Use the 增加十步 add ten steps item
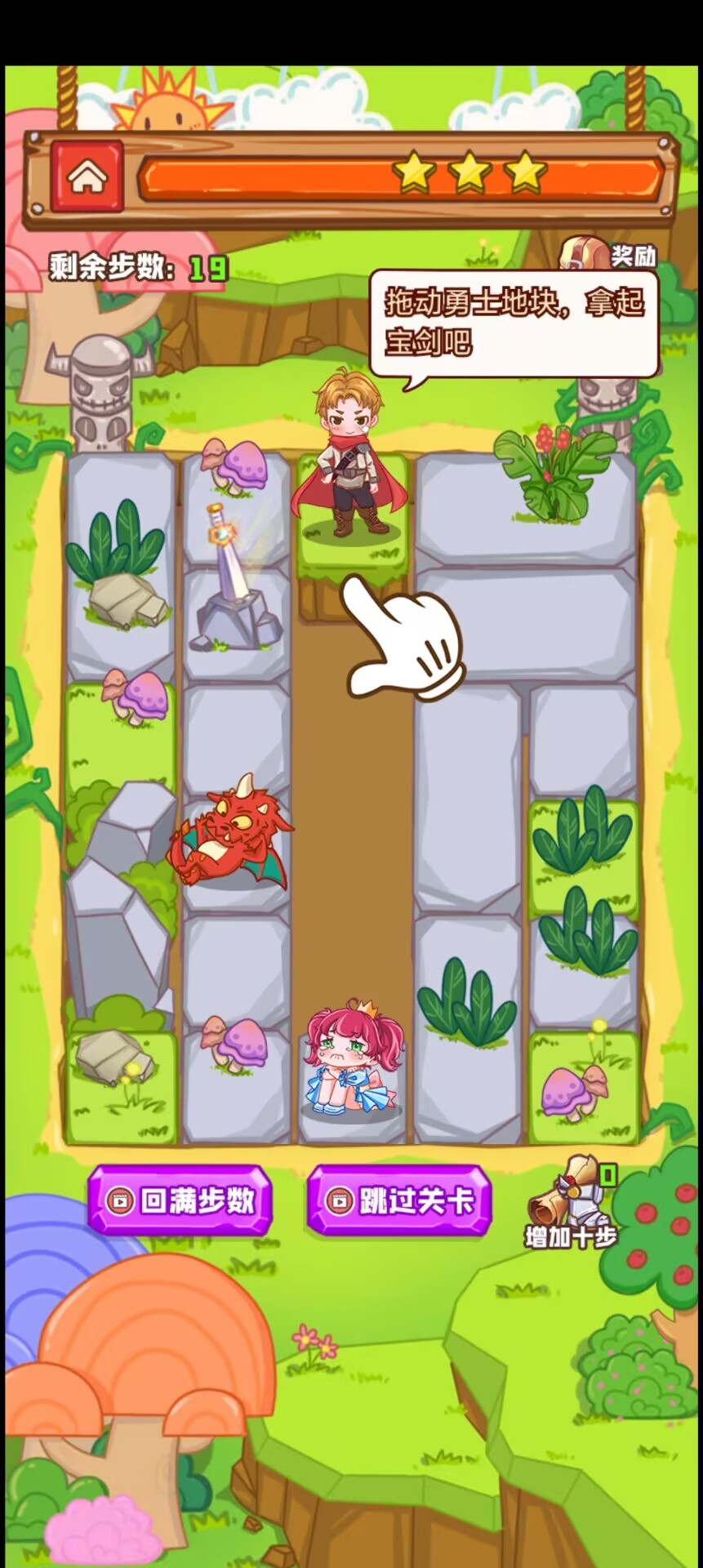This screenshot has width=703, height=1568. click(x=572, y=1203)
